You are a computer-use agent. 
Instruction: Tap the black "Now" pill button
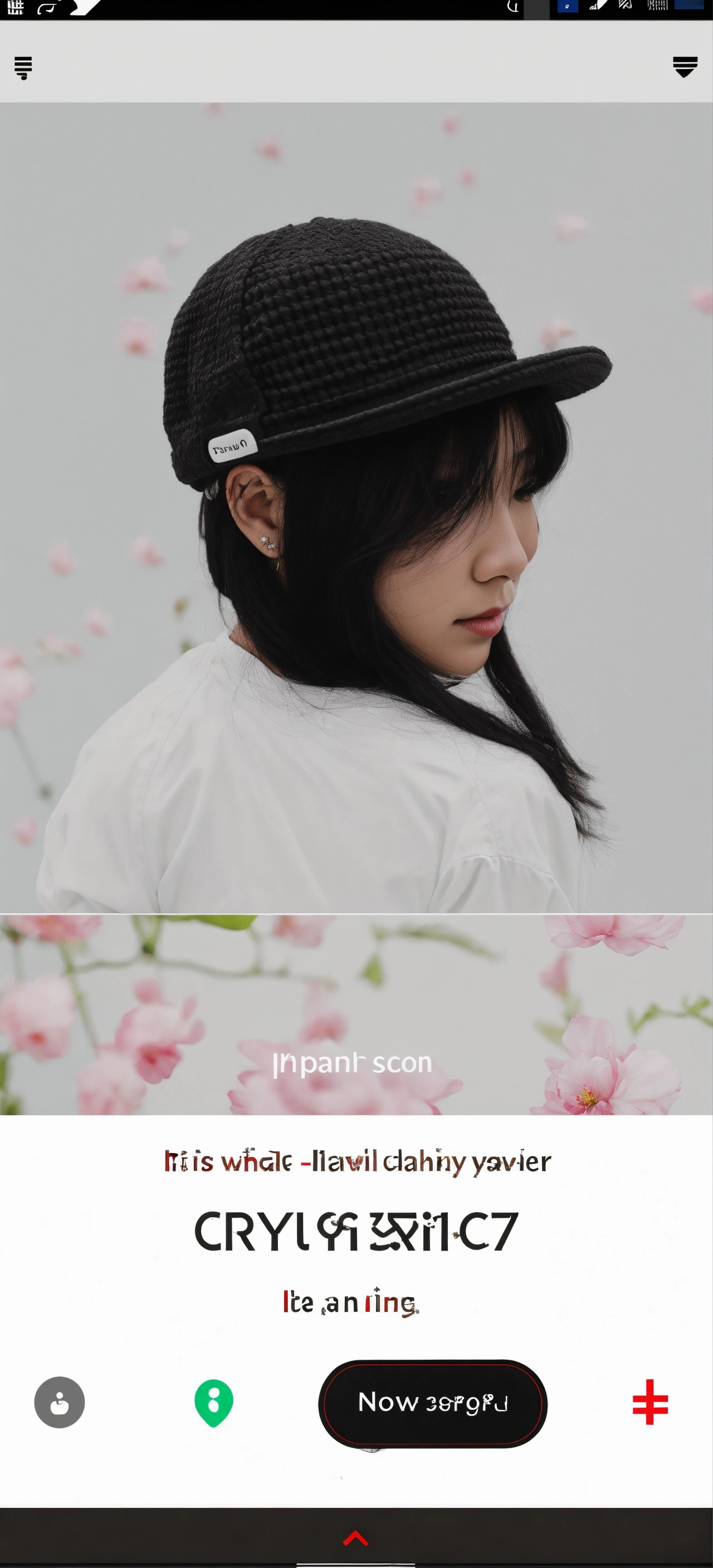point(432,1403)
